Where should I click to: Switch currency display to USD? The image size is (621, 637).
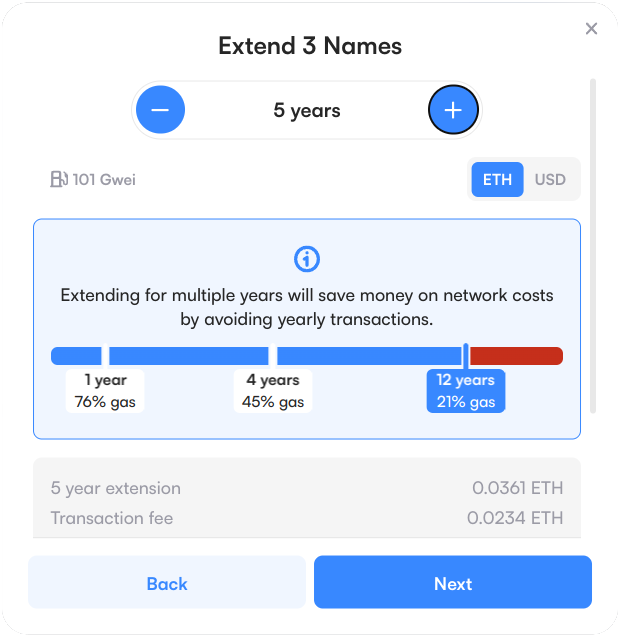click(550, 180)
